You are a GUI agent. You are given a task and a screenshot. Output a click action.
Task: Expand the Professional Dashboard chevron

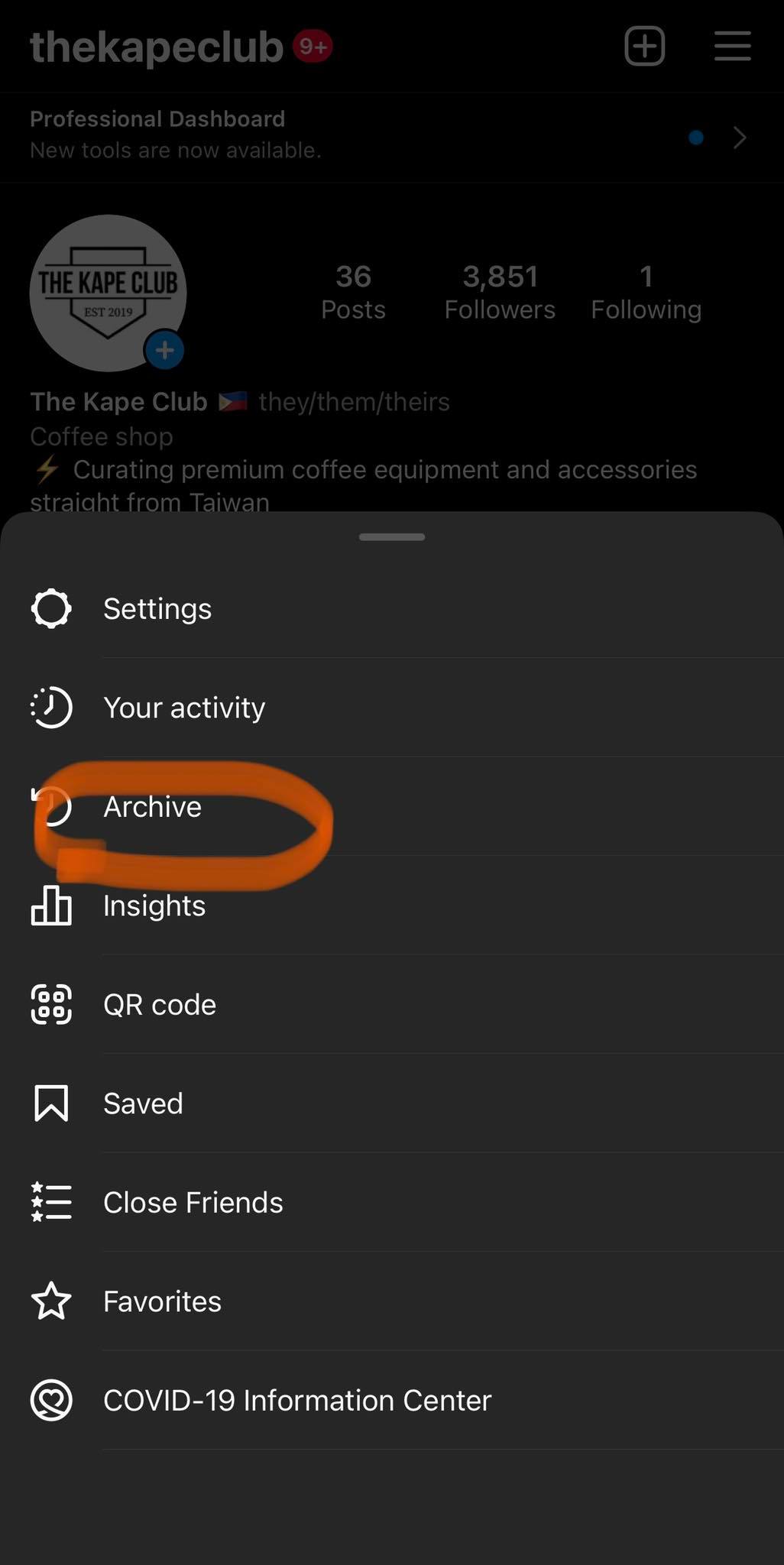click(x=739, y=138)
